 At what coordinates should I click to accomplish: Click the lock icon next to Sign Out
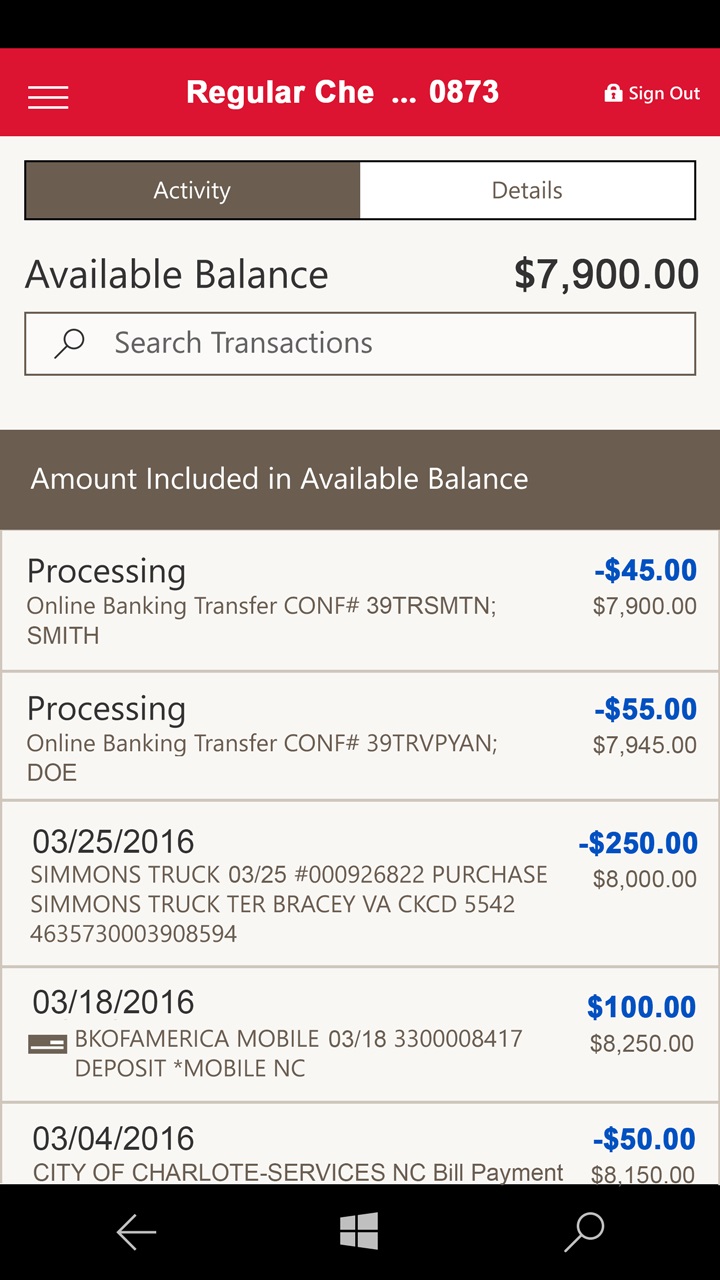click(612, 92)
